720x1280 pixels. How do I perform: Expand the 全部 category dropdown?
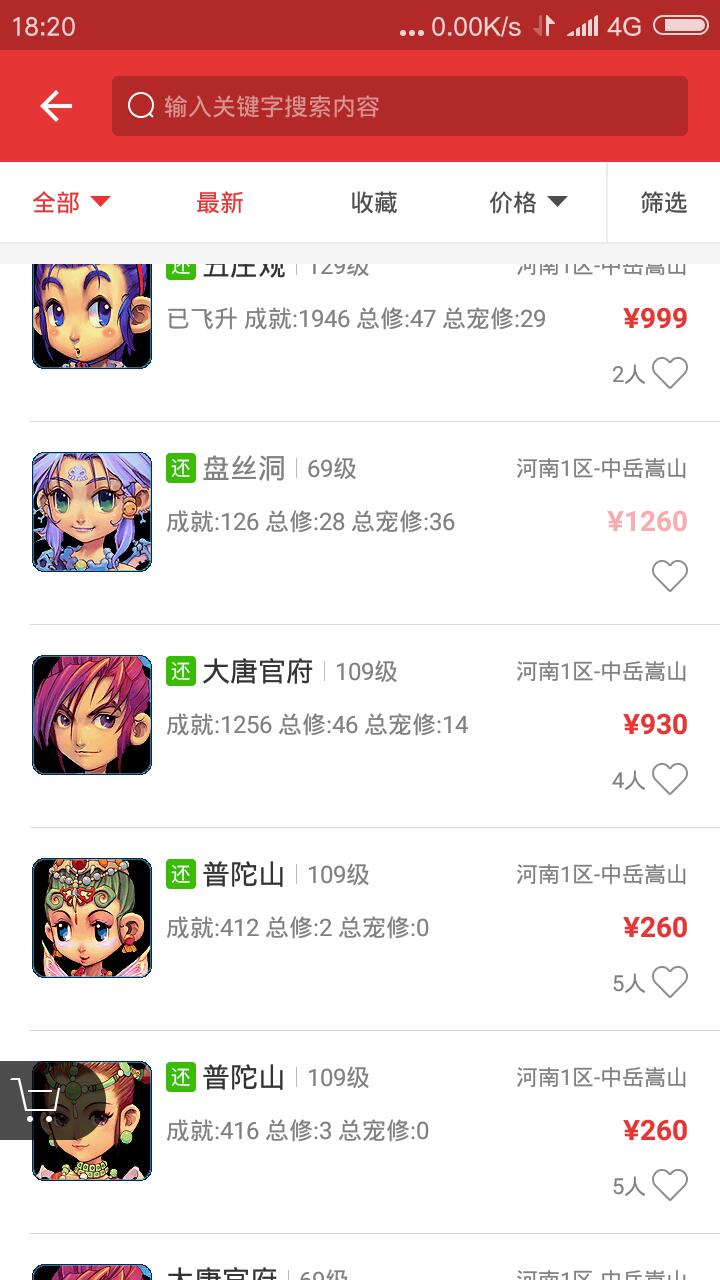point(70,203)
